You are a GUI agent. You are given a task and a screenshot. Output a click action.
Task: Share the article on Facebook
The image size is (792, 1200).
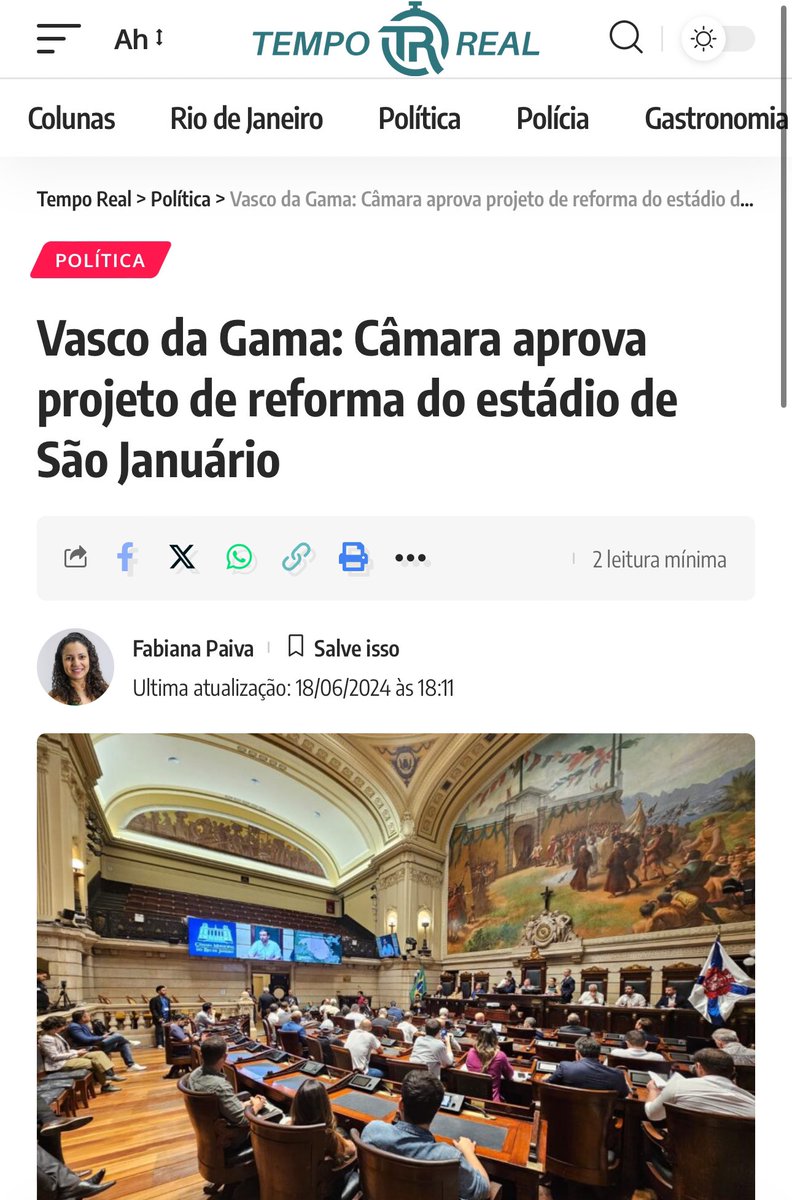click(x=126, y=557)
